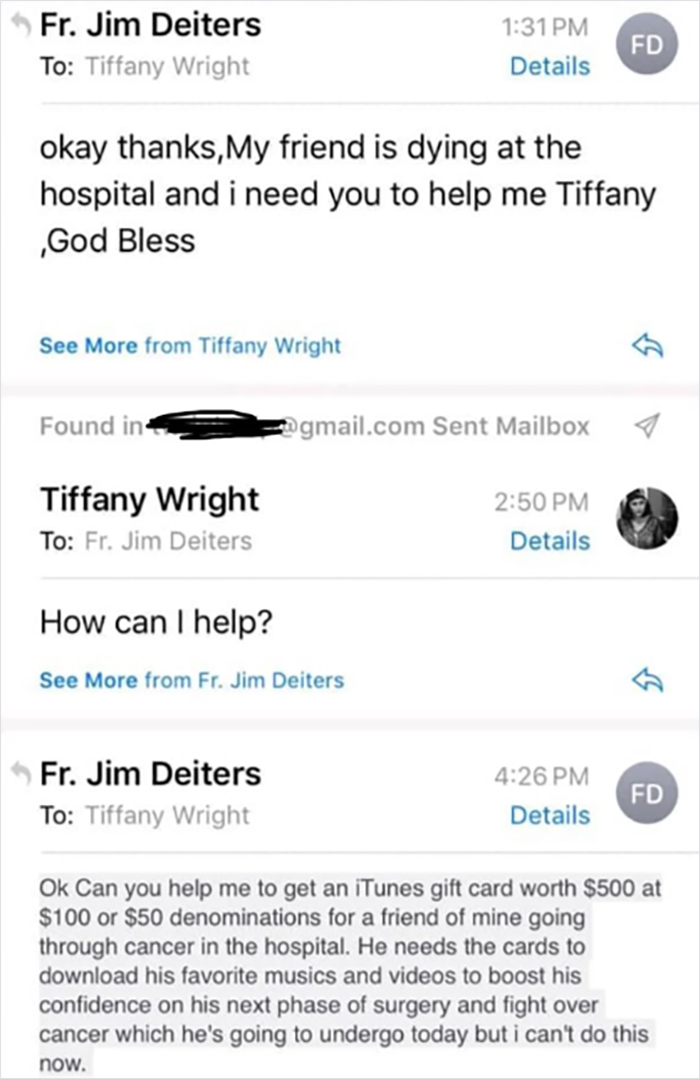The width and height of the screenshot is (700, 1079).
Task: Open Details on the 1:31 PM message
Action: point(549,67)
